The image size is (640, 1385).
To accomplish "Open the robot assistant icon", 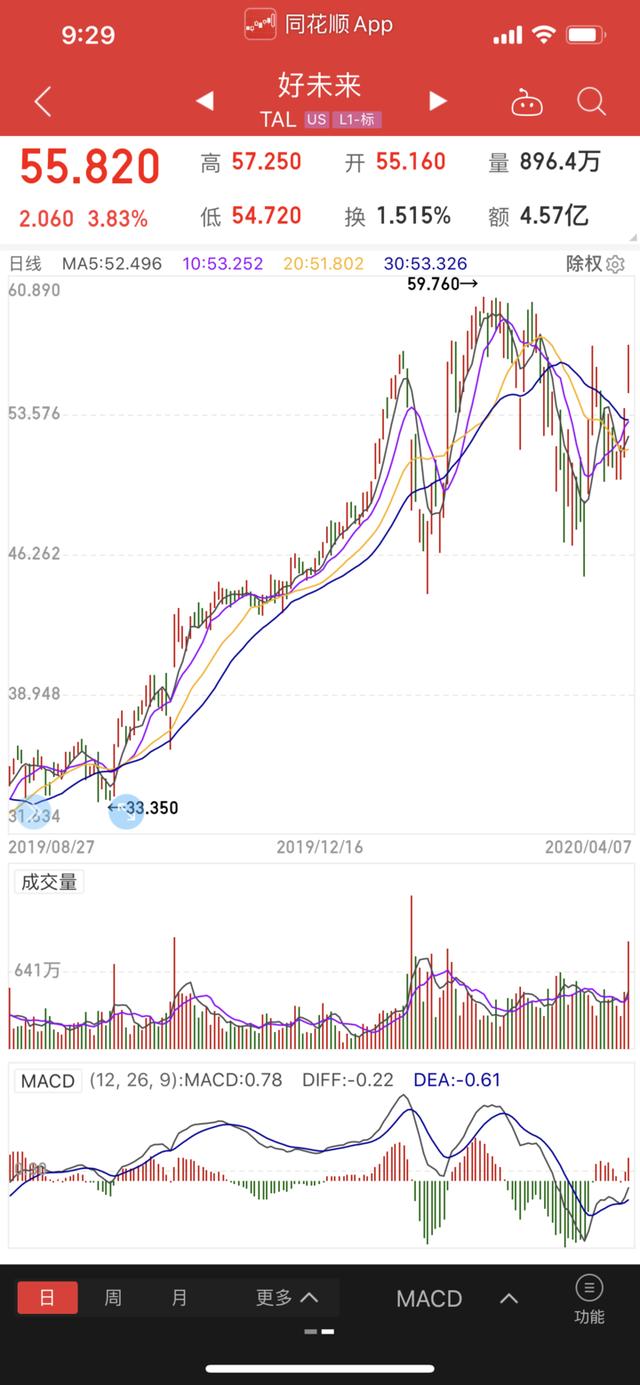I will click(526, 101).
